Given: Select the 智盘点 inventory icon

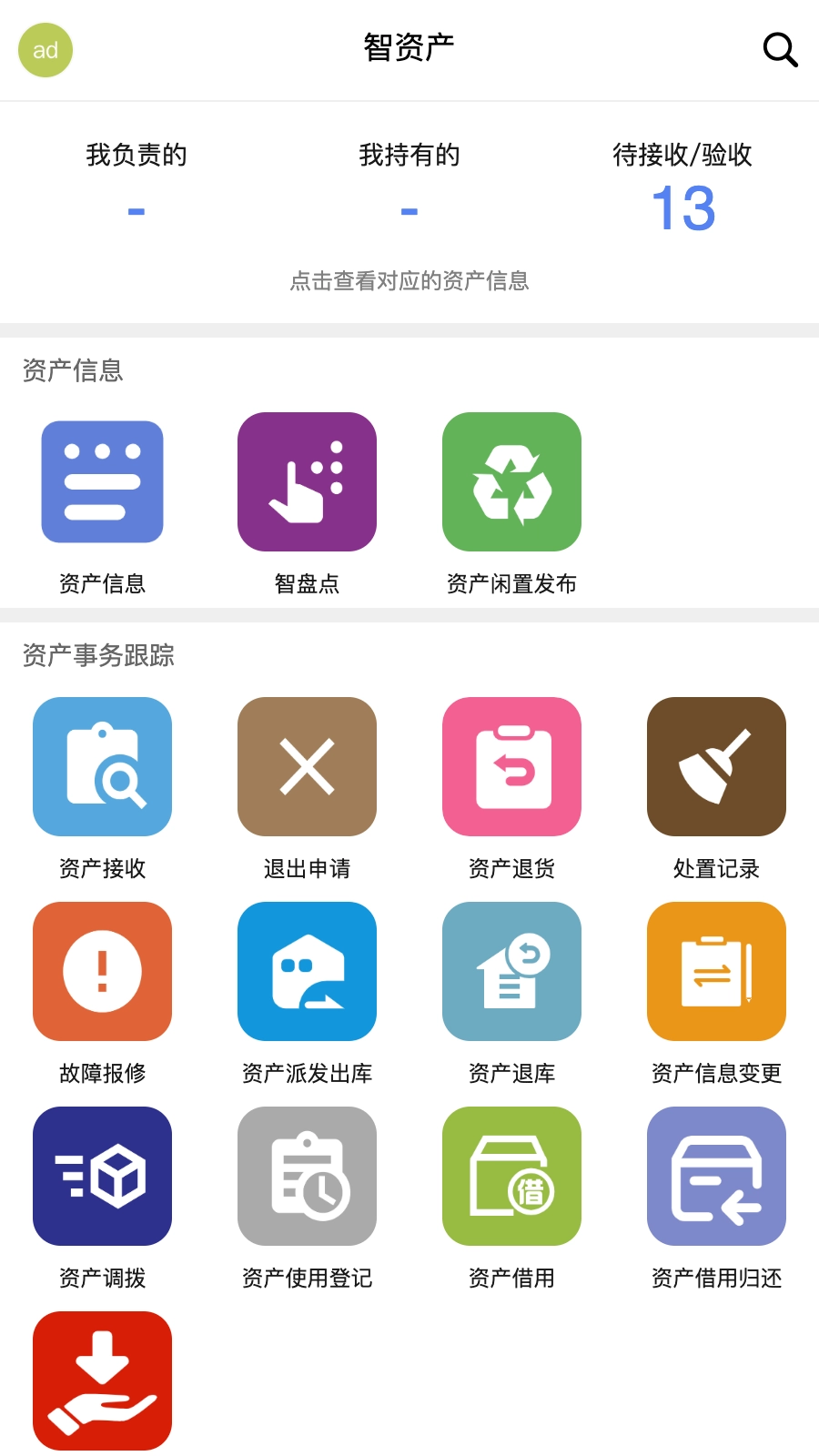Looking at the screenshot, I should tap(307, 482).
